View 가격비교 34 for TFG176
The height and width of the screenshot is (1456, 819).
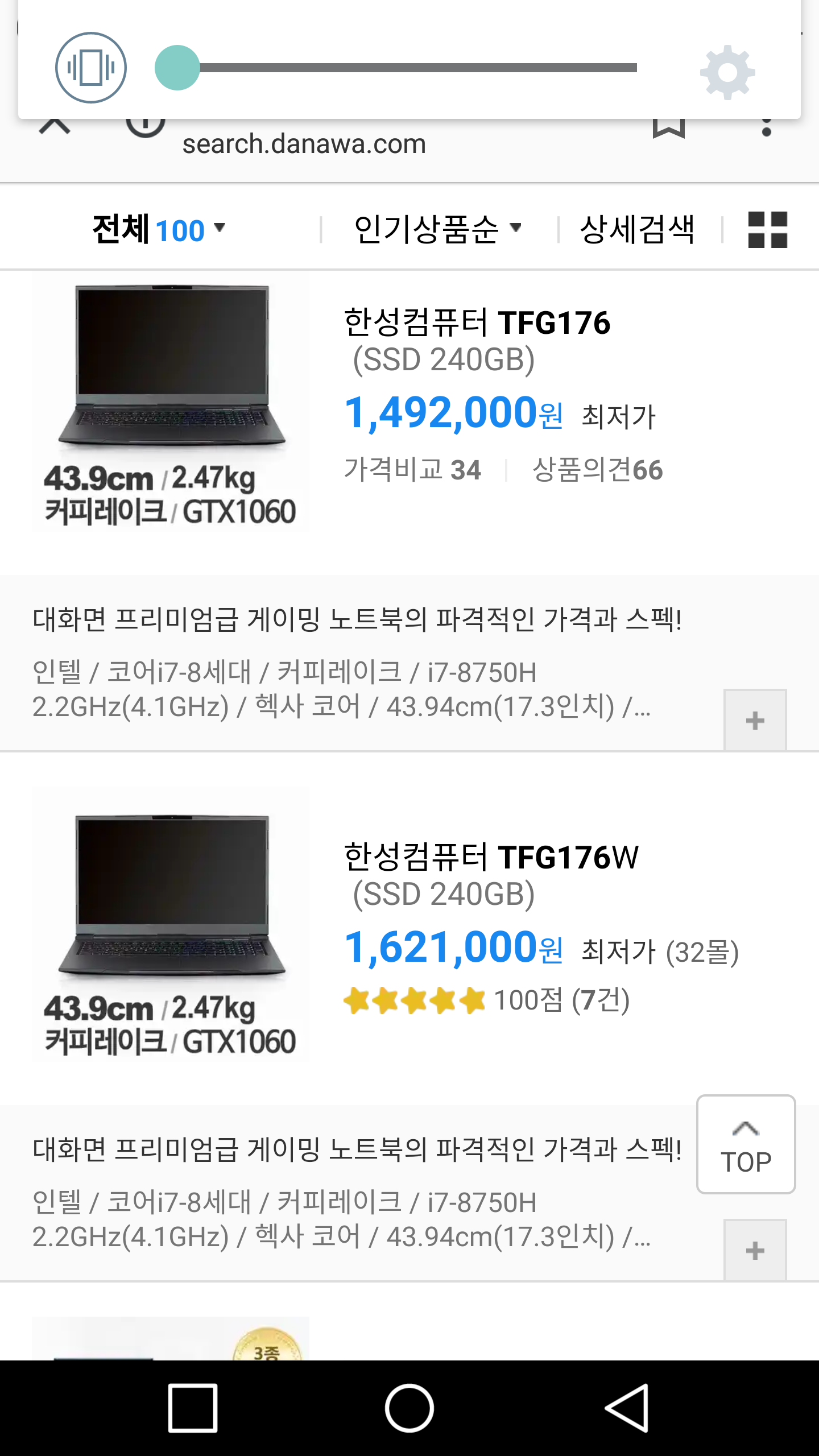click(x=412, y=470)
